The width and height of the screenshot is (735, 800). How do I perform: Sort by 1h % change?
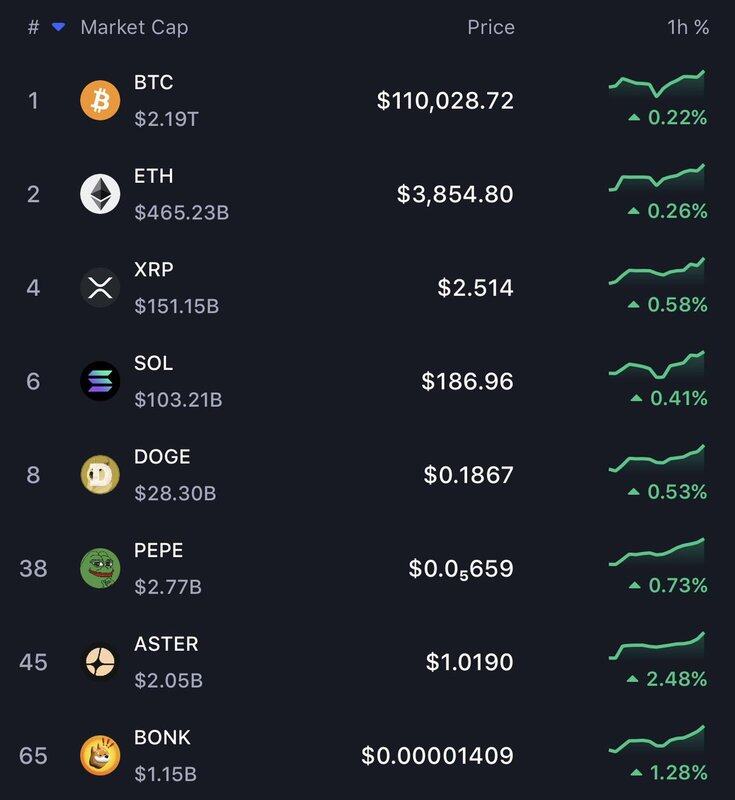click(x=688, y=27)
